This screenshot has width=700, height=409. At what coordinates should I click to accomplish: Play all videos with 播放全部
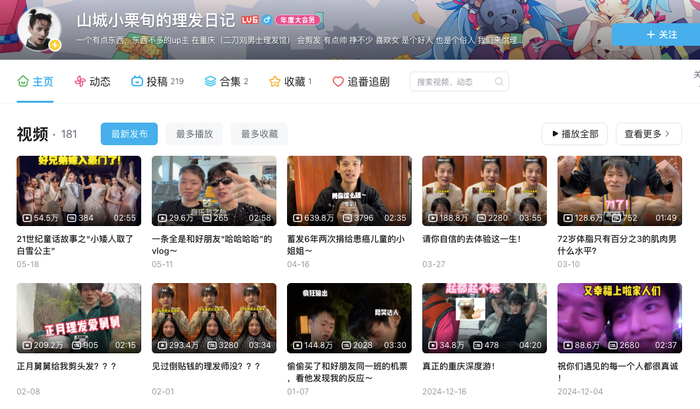574,134
